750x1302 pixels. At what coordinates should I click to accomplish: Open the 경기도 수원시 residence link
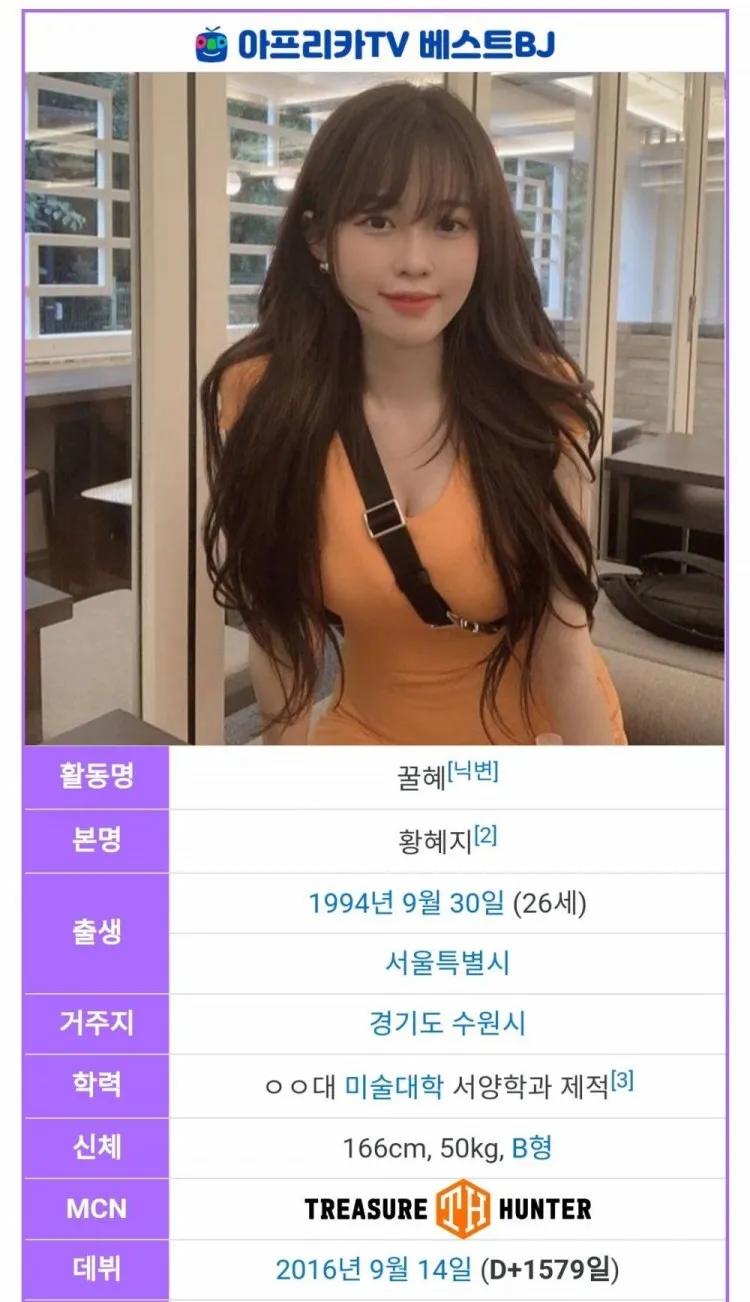pyautogui.click(x=447, y=1023)
